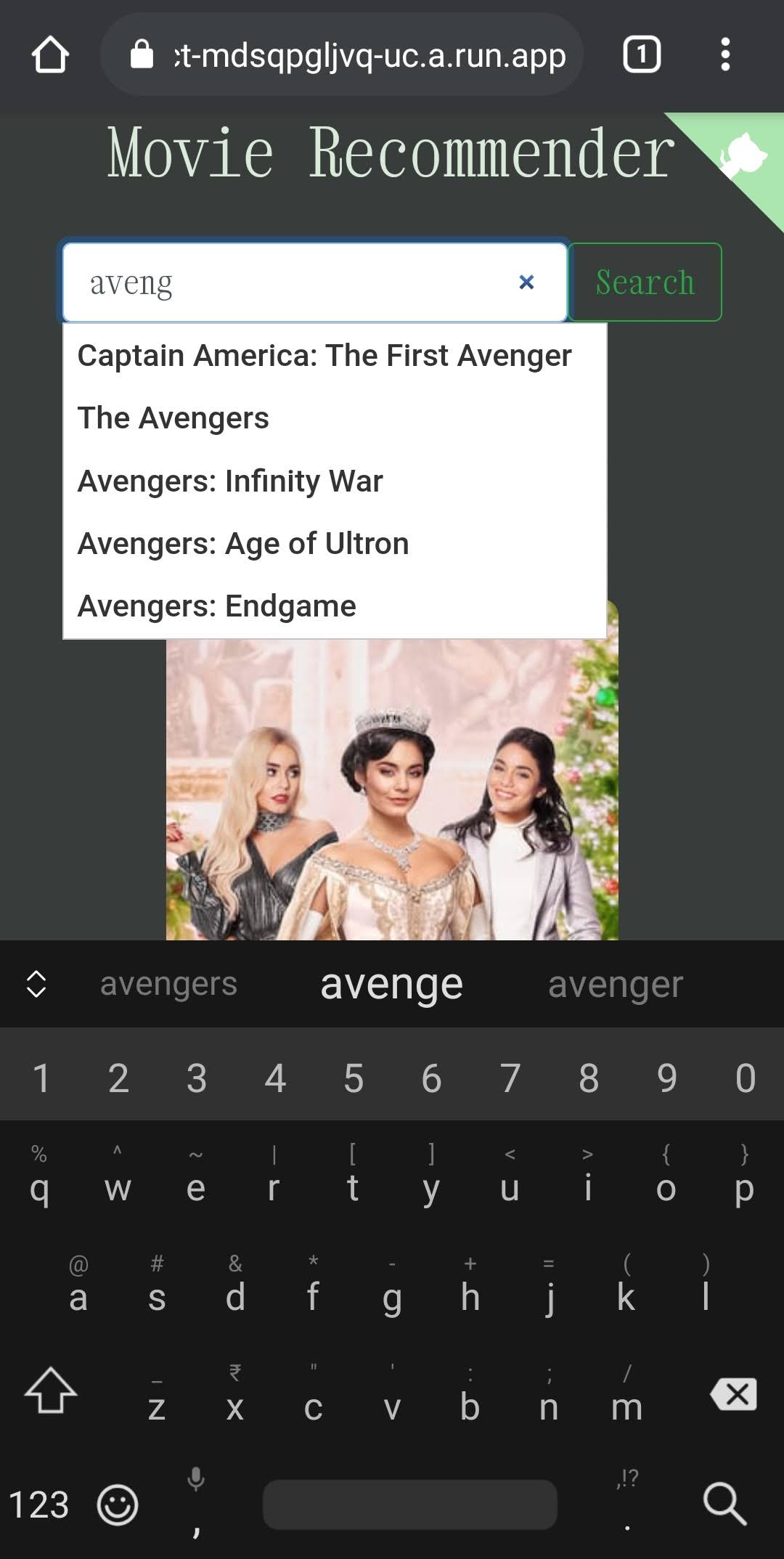Open the browser overflow menu
The image size is (784, 1559).
click(x=725, y=54)
